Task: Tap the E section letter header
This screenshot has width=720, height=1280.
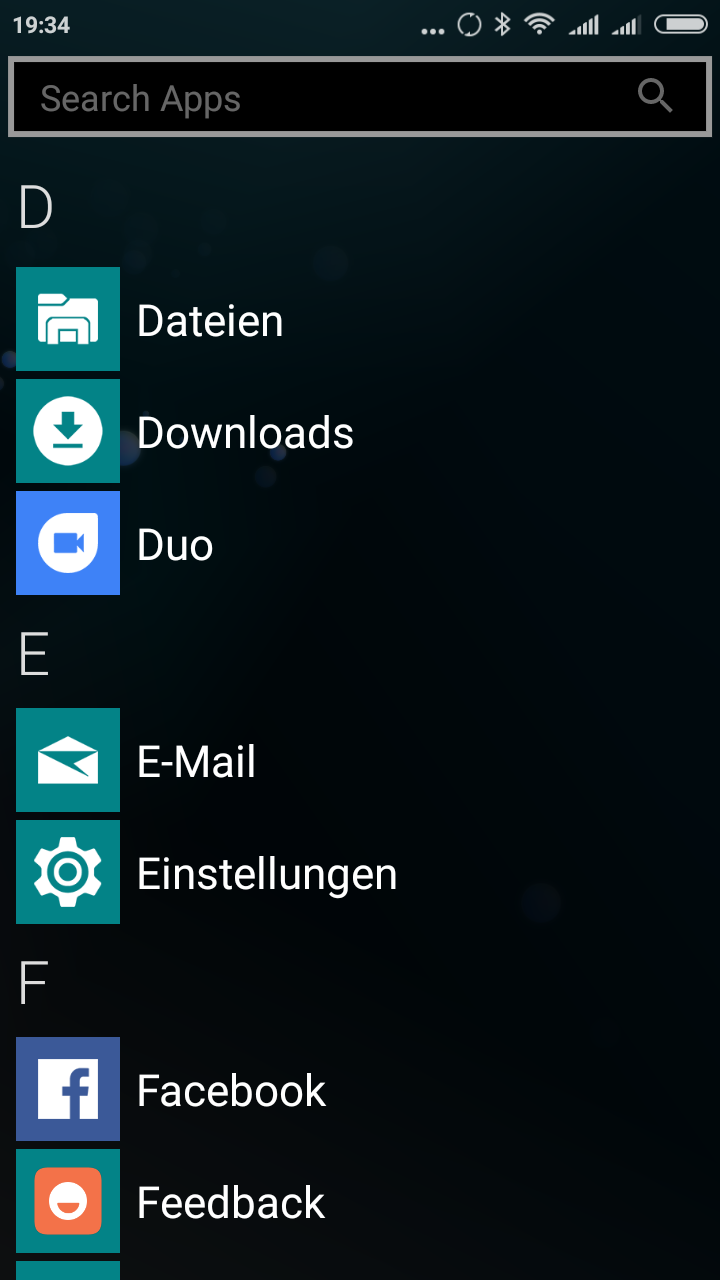Action: (x=34, y=654)
